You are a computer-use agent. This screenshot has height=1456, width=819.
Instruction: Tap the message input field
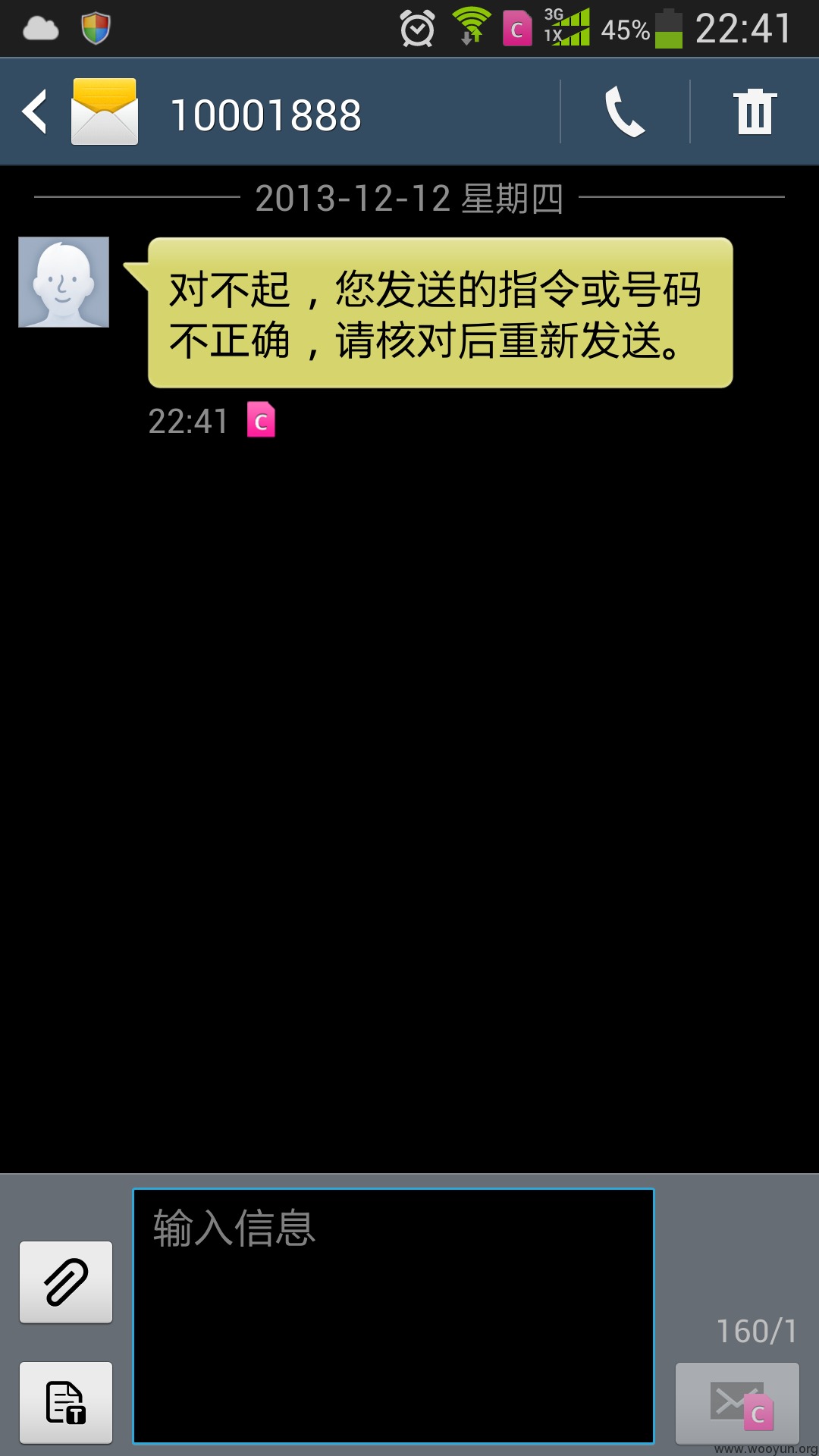tap(394, 1316)
